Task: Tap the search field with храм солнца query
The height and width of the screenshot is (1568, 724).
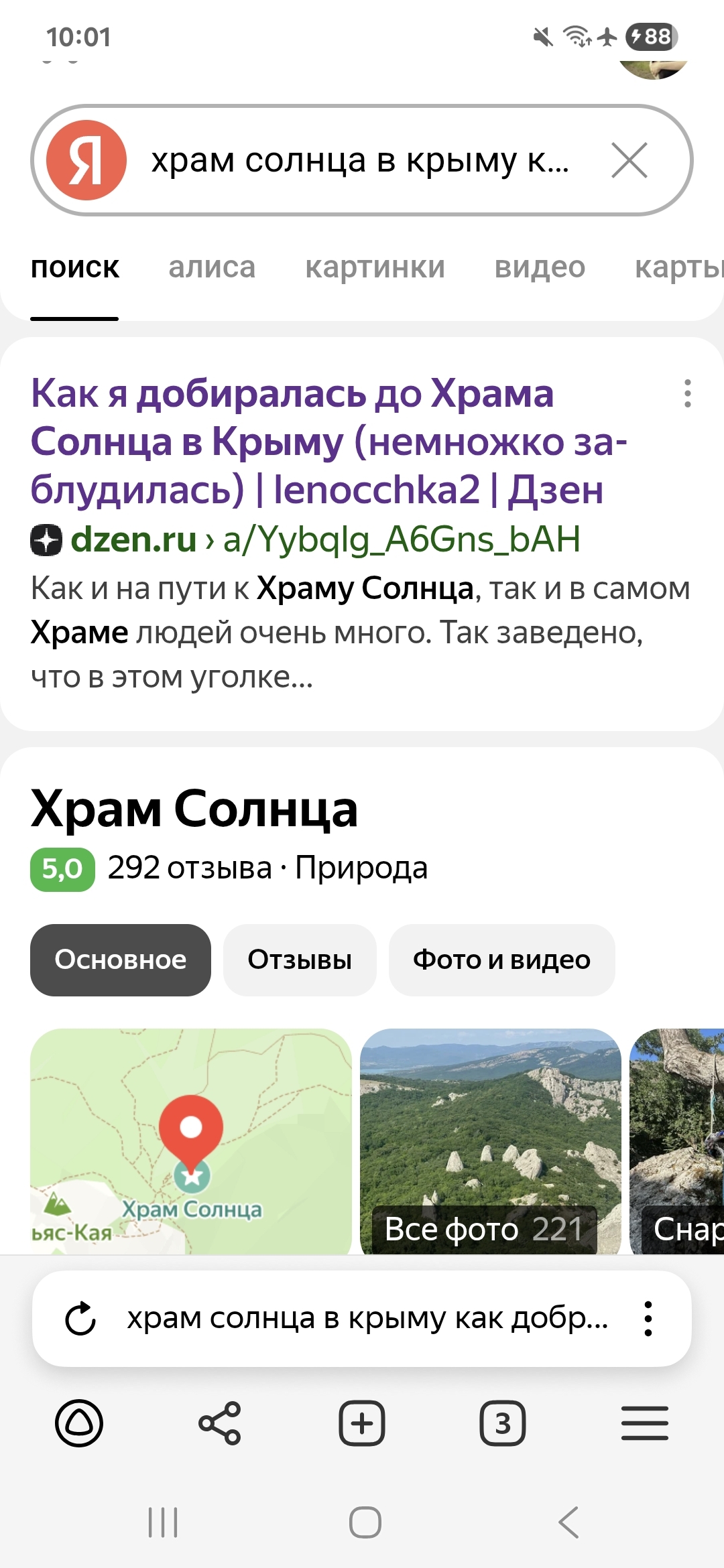Action: click(361, 160)
